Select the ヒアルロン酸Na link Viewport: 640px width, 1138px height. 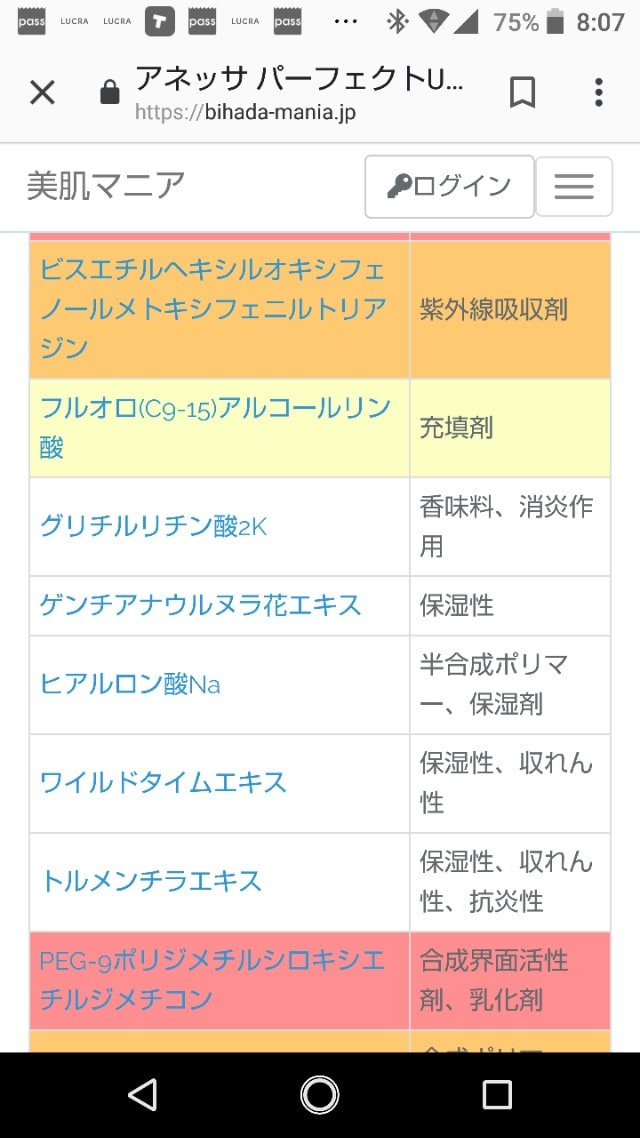(x=130, y=684)
